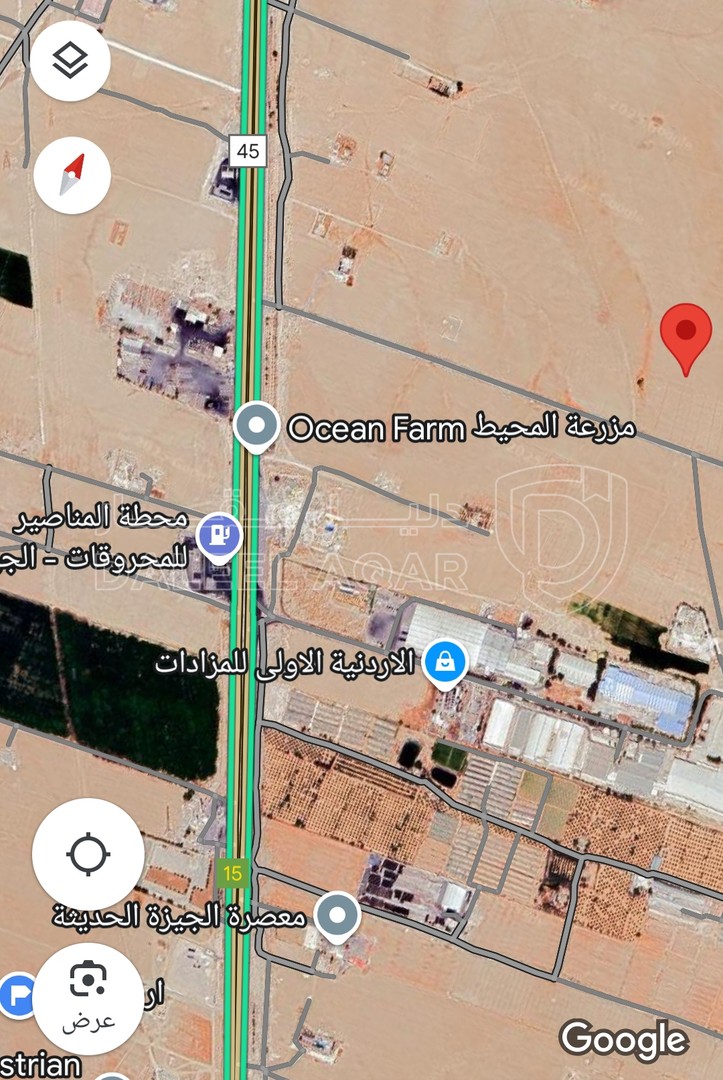Center map on my current location
The height and width of the screenshot is (1080, 723).
click(88, 854)
